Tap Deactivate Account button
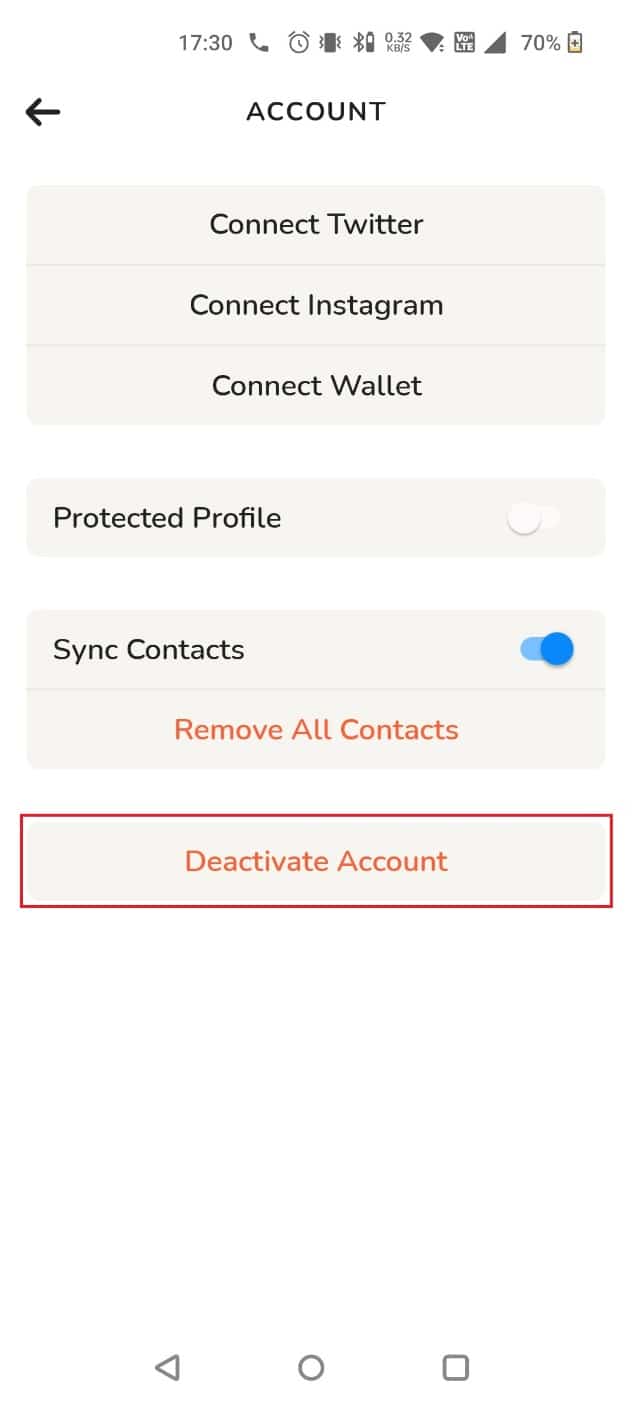The height and width of the screenshot is (1404, 632). [316, 861]
